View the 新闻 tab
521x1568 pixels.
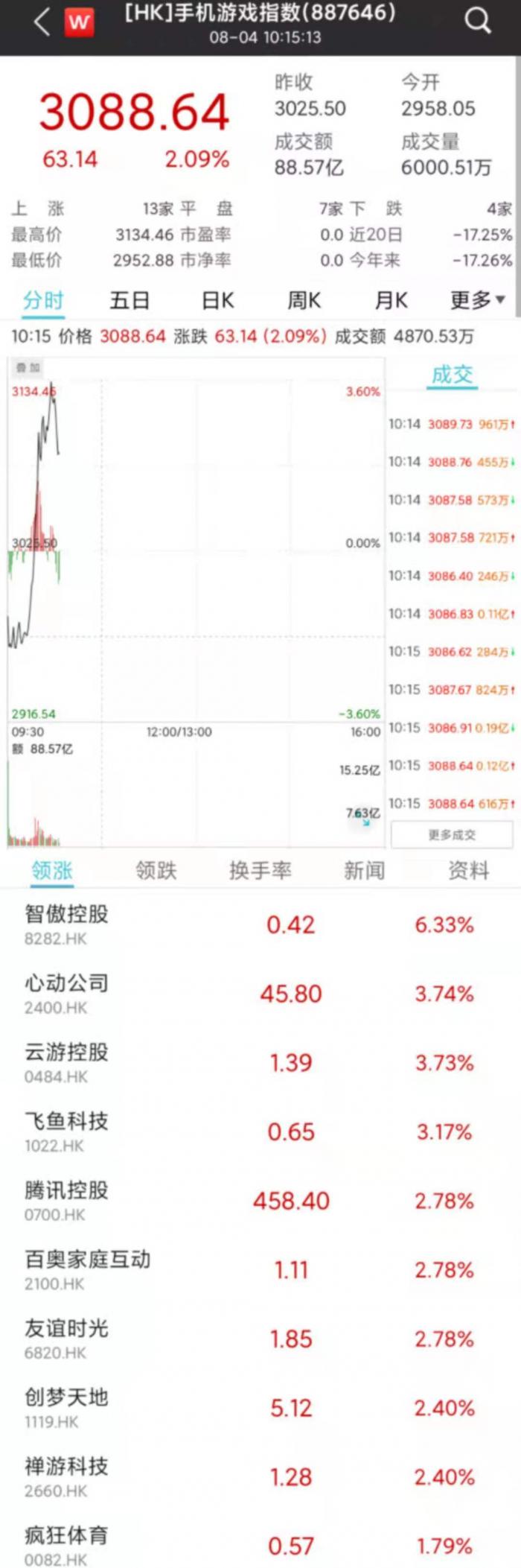(364, 869)
